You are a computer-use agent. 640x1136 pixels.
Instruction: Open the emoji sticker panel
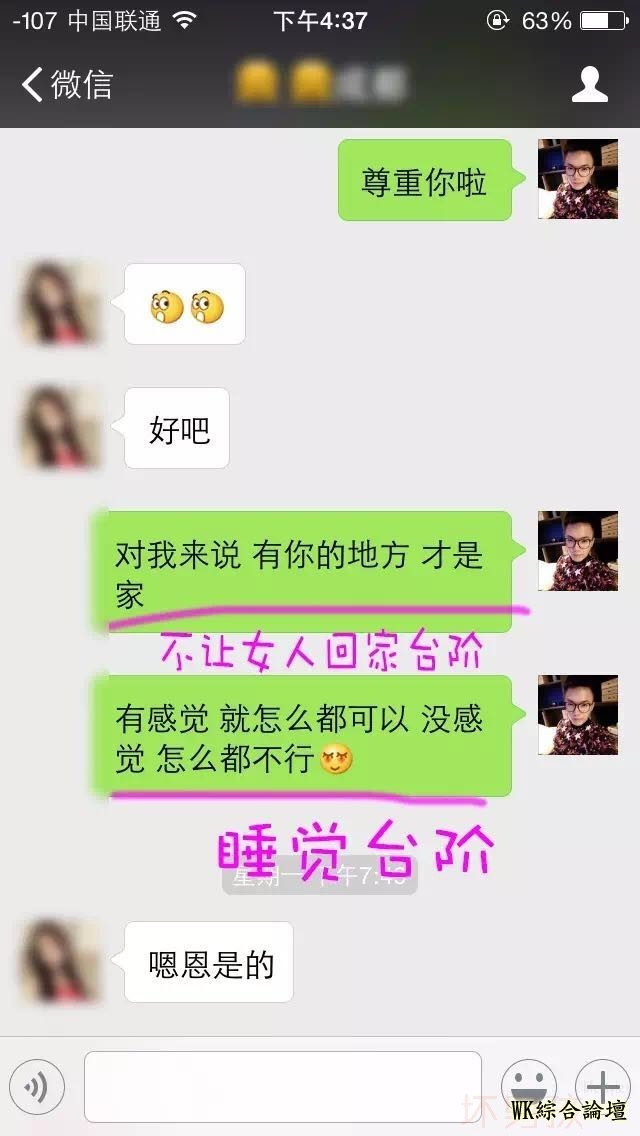click(528, 1086)
